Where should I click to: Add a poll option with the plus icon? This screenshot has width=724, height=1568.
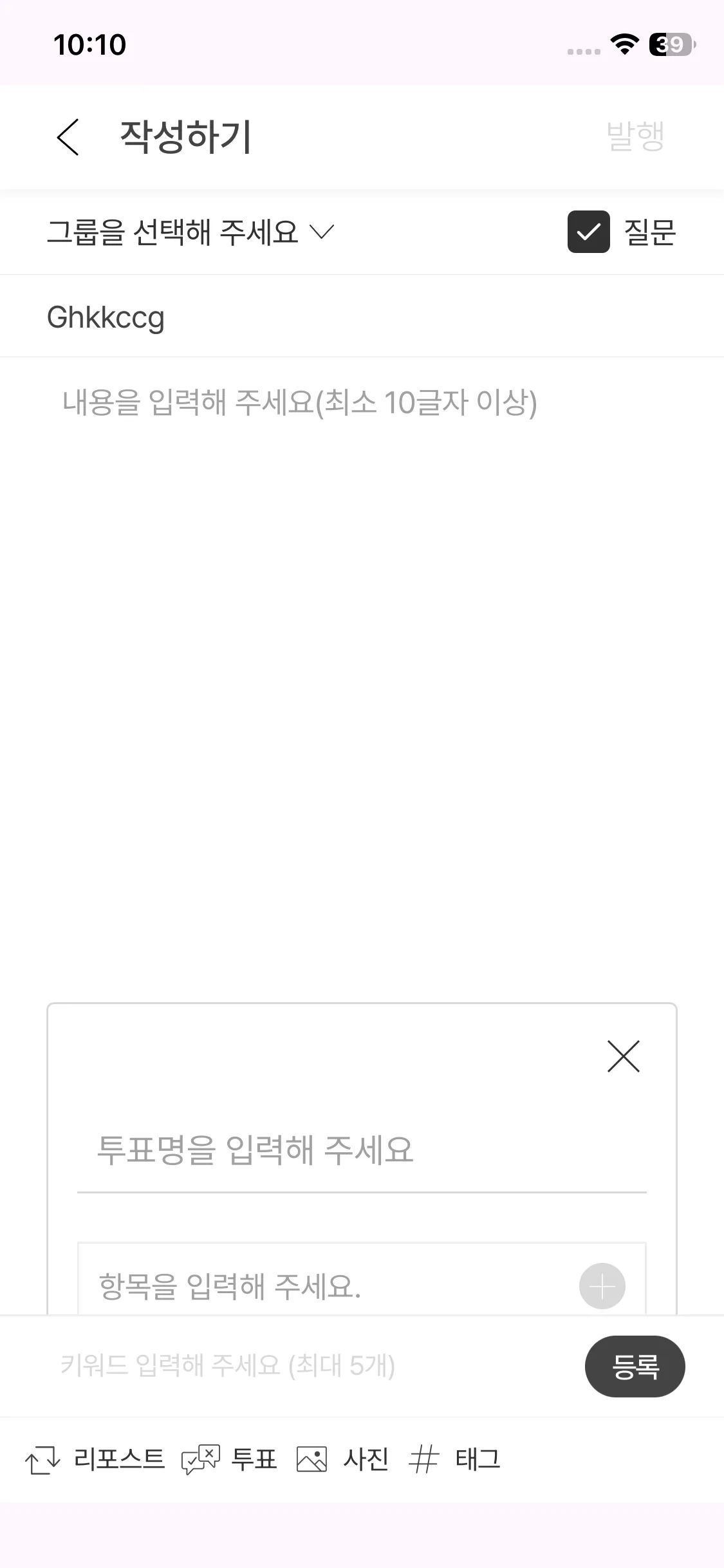pos(602,1286)
